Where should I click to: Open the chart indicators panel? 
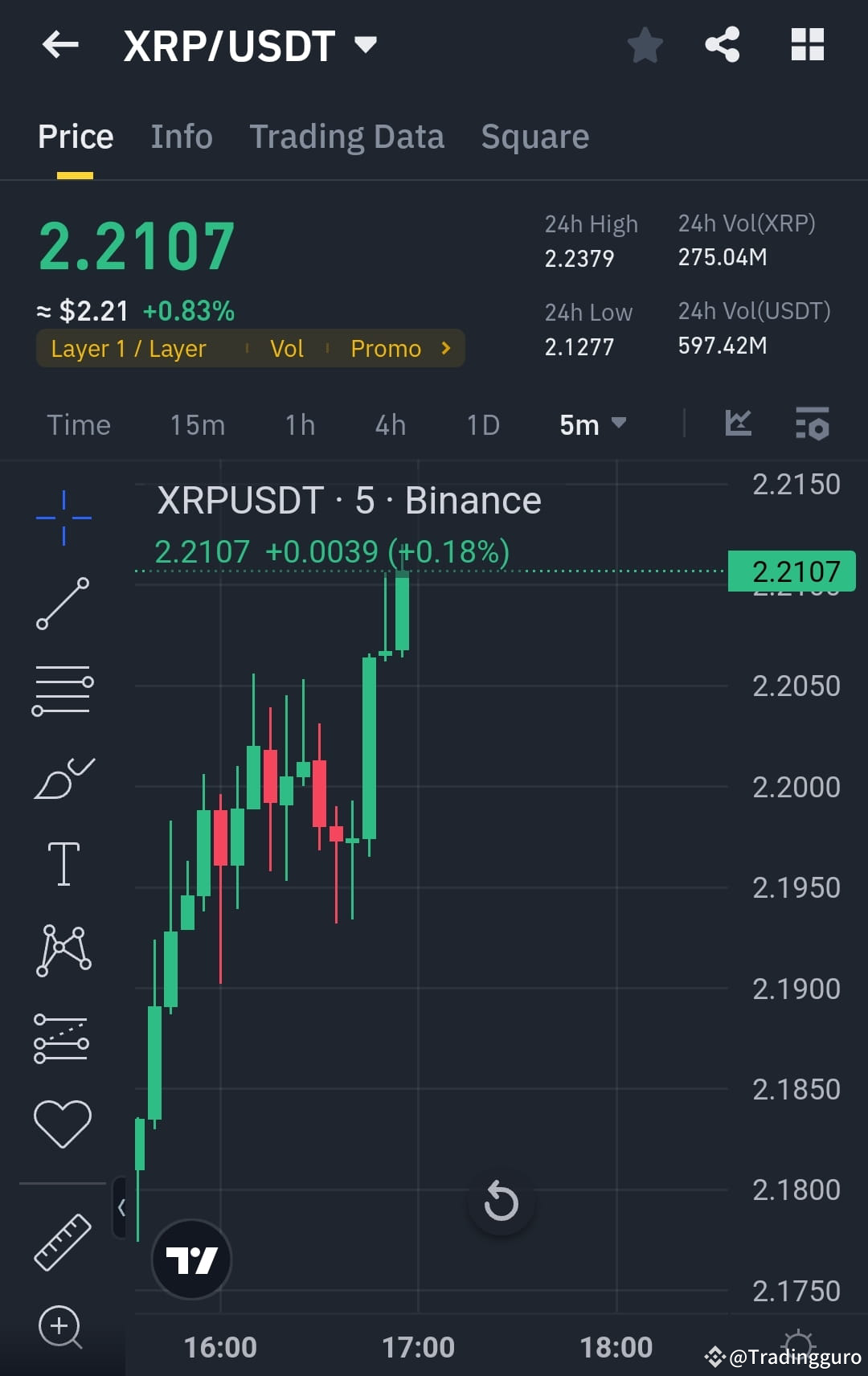tap(739, 424)
